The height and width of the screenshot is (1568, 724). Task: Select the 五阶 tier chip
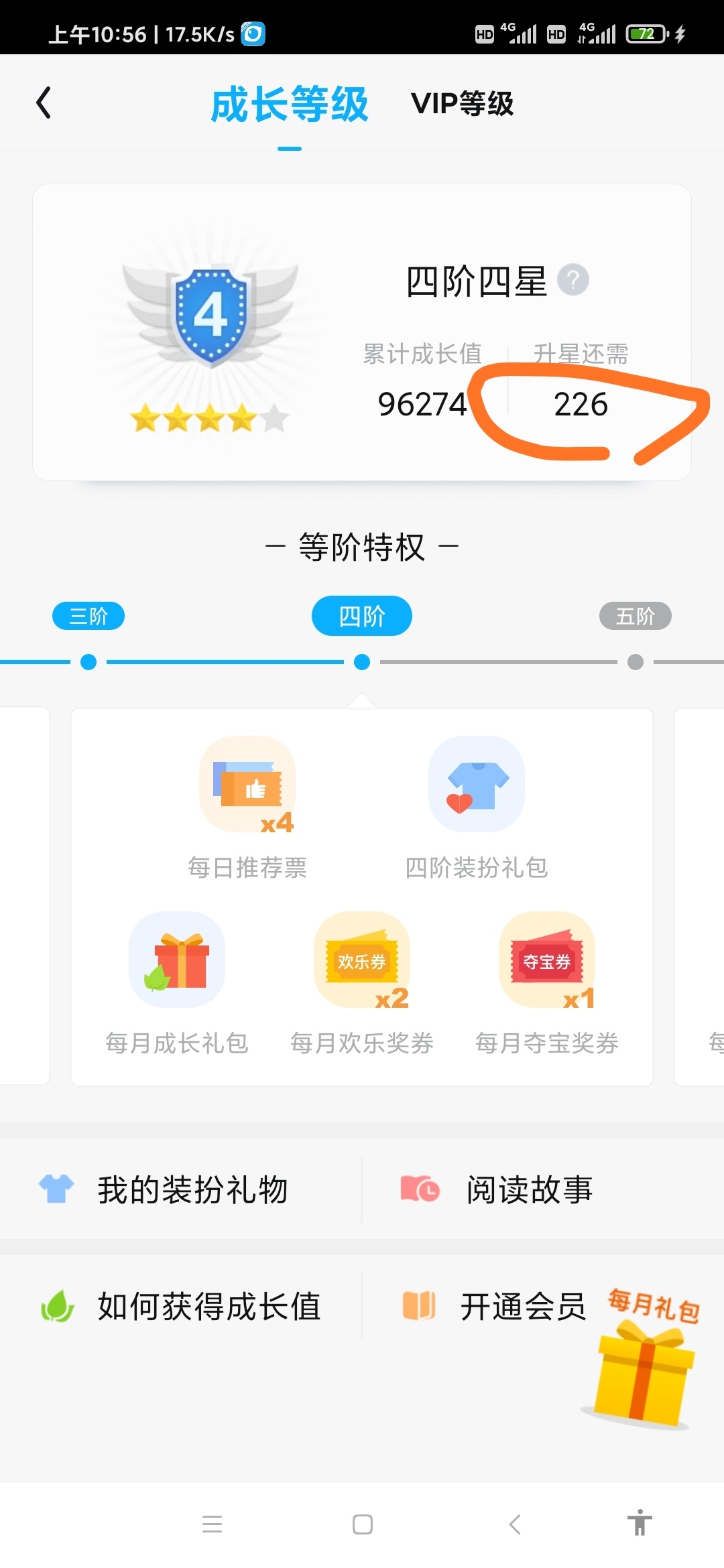click(636, 616)
